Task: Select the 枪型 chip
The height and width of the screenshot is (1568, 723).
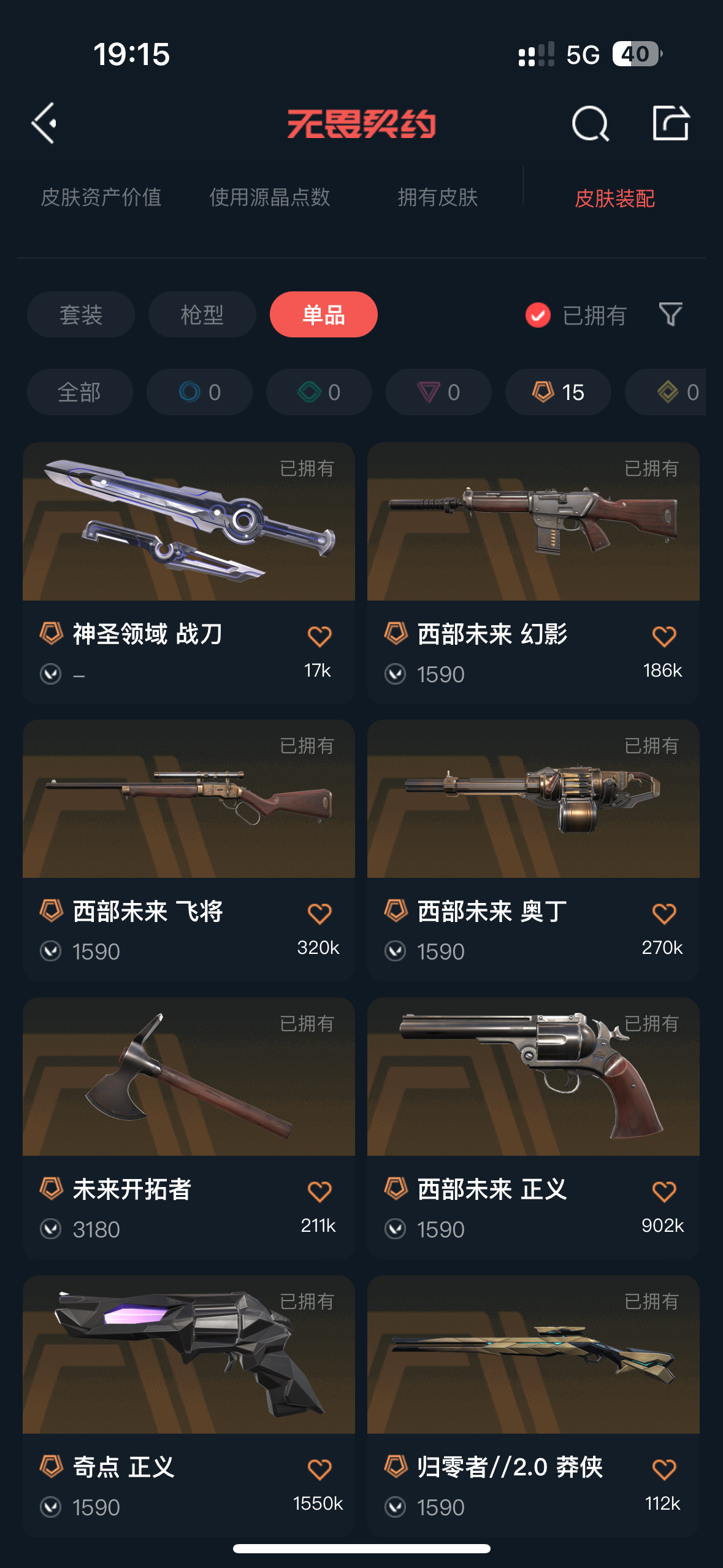Action: click(x=202, y=315)
